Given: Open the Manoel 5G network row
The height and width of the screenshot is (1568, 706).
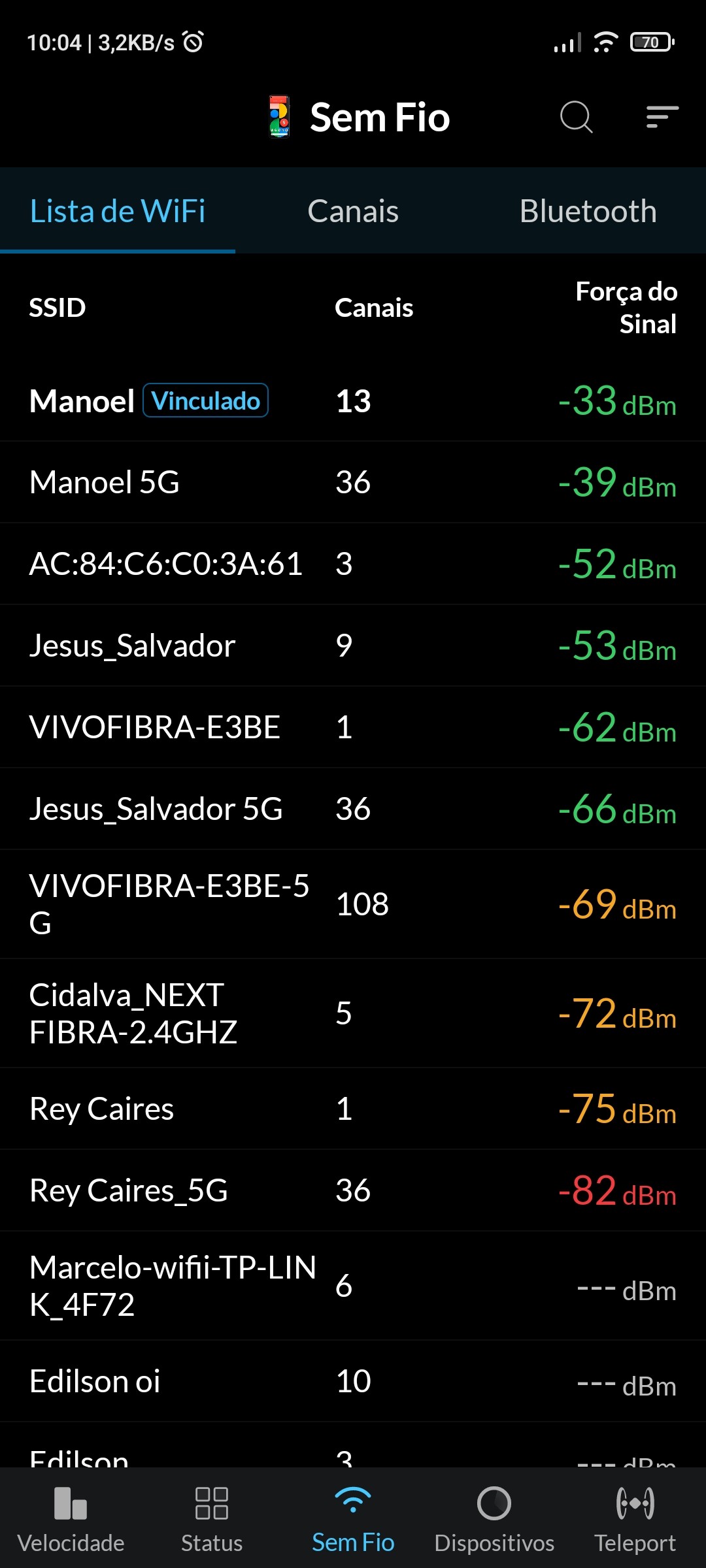Looking at the screenshot, I should point(353,482).
